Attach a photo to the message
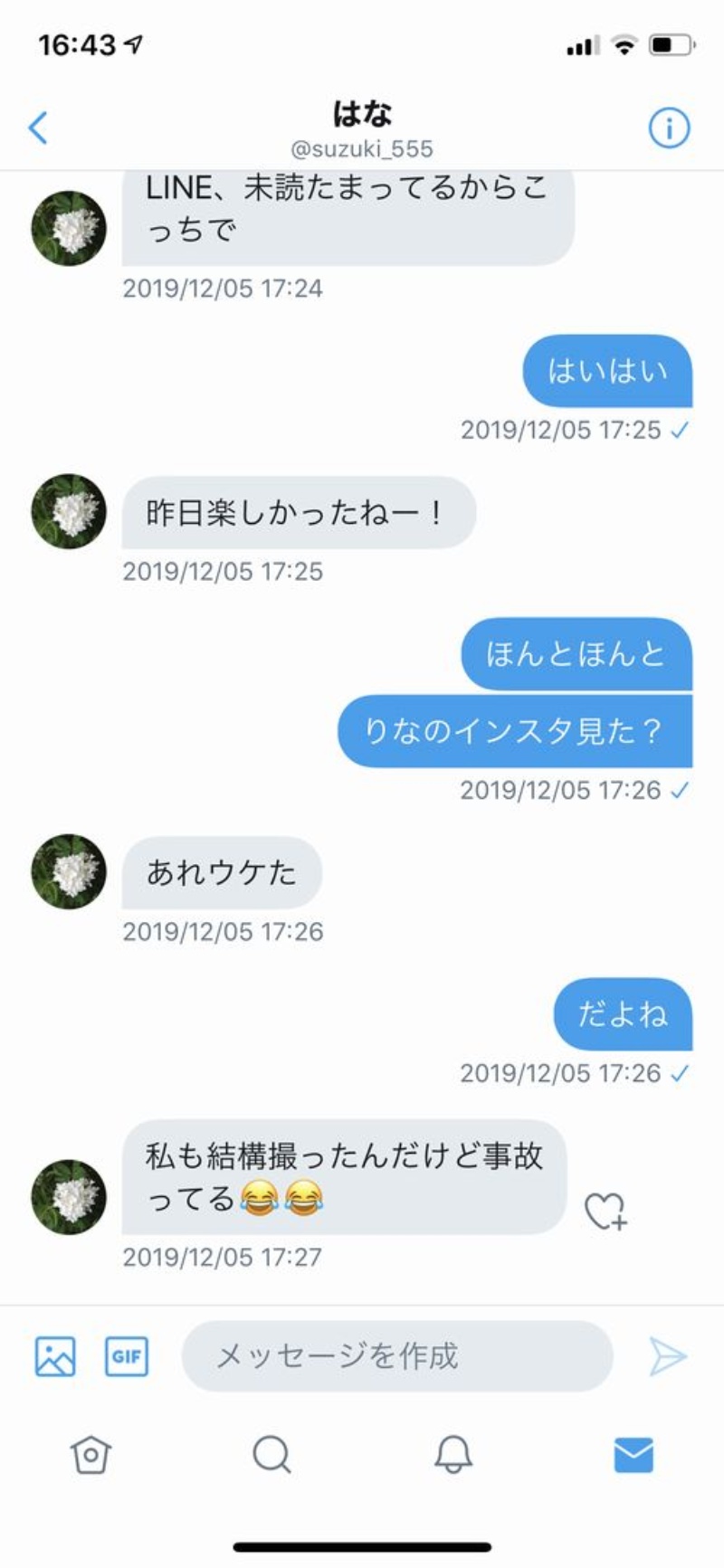724x1568 pixels. coord(55,1356)
